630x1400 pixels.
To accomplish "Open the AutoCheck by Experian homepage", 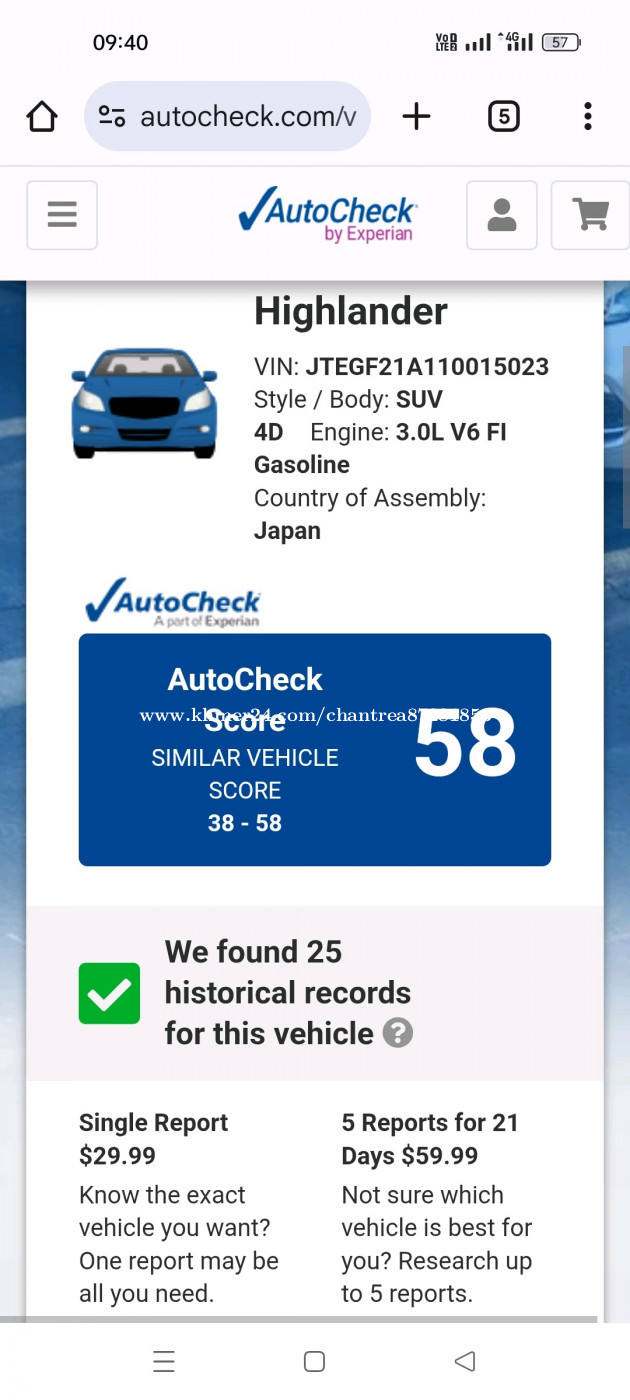I will tap(328, 215).
